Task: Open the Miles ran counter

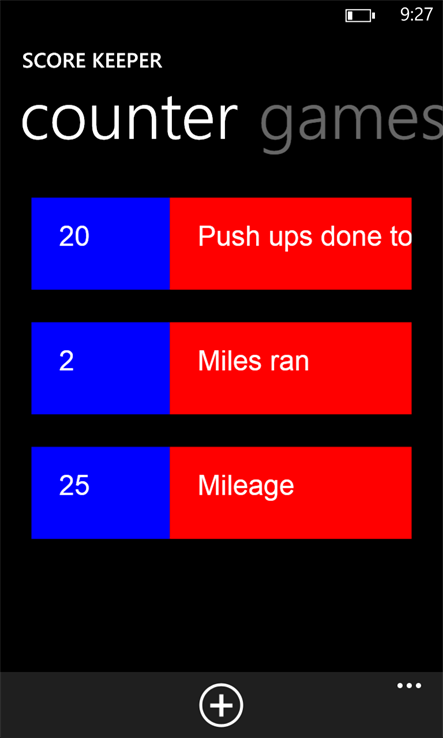Action: click(x=221, y=368)
